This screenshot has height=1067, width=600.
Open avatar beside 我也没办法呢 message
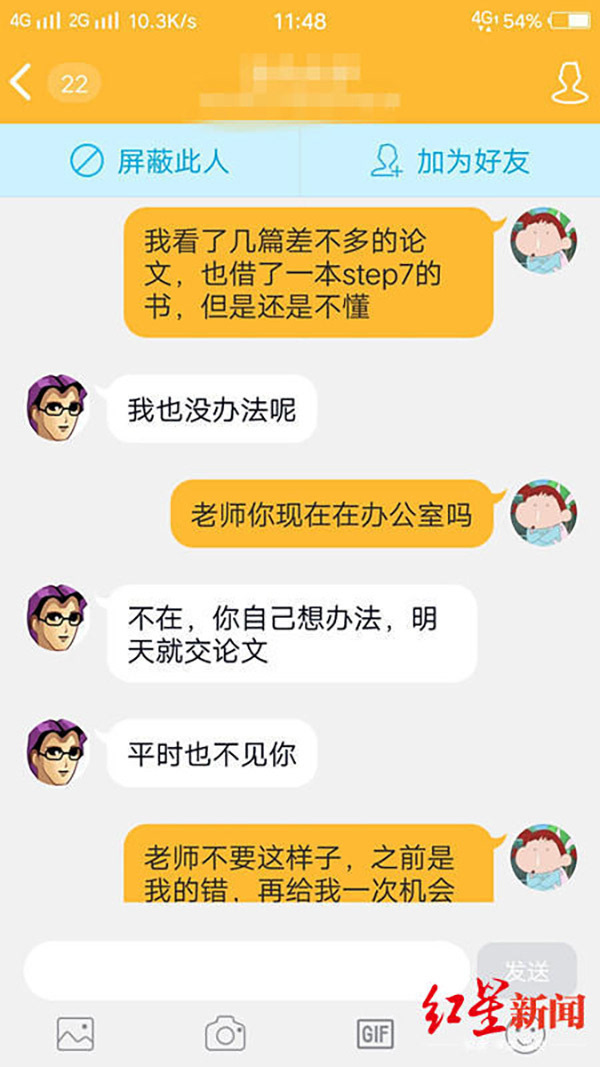[x=56, y=408]
